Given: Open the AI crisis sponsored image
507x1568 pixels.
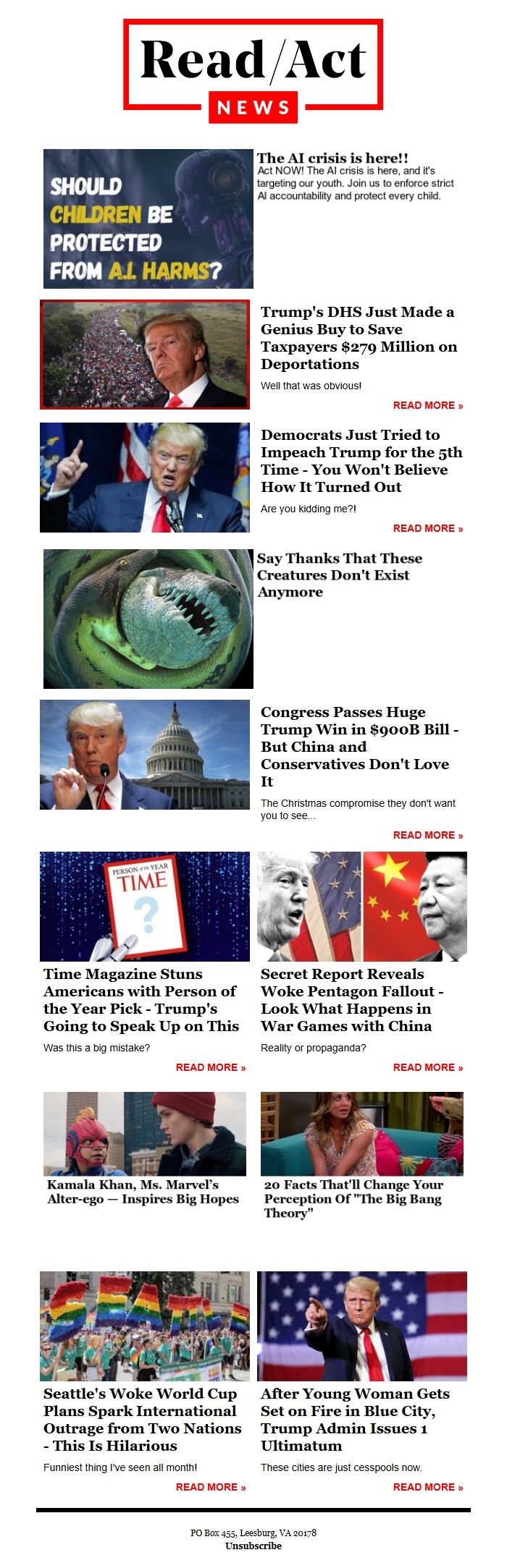Looking at the screenshot, I should (148, 219).
